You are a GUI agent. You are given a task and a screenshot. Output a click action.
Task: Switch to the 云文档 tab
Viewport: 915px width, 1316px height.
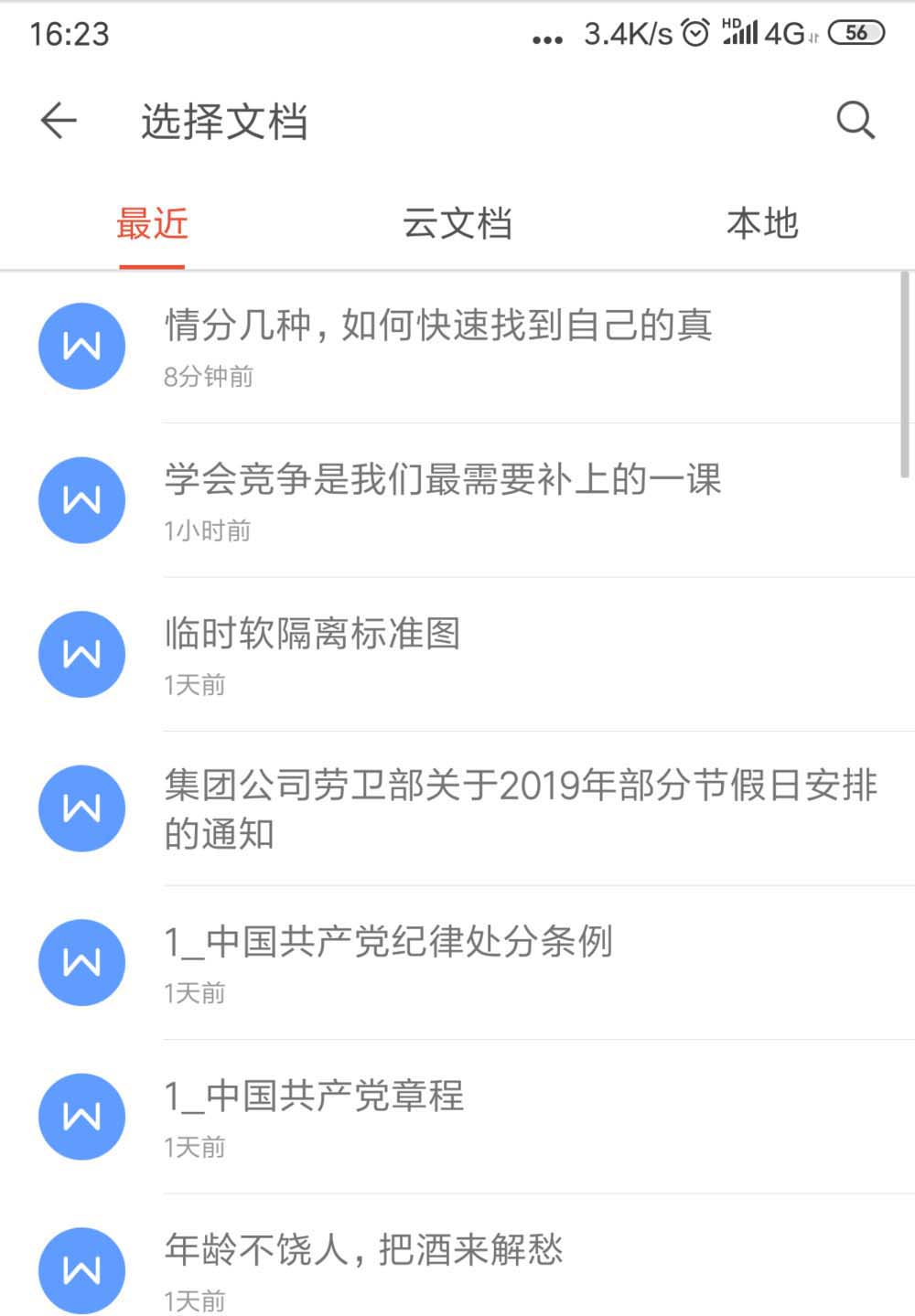(x=457, y=224)
